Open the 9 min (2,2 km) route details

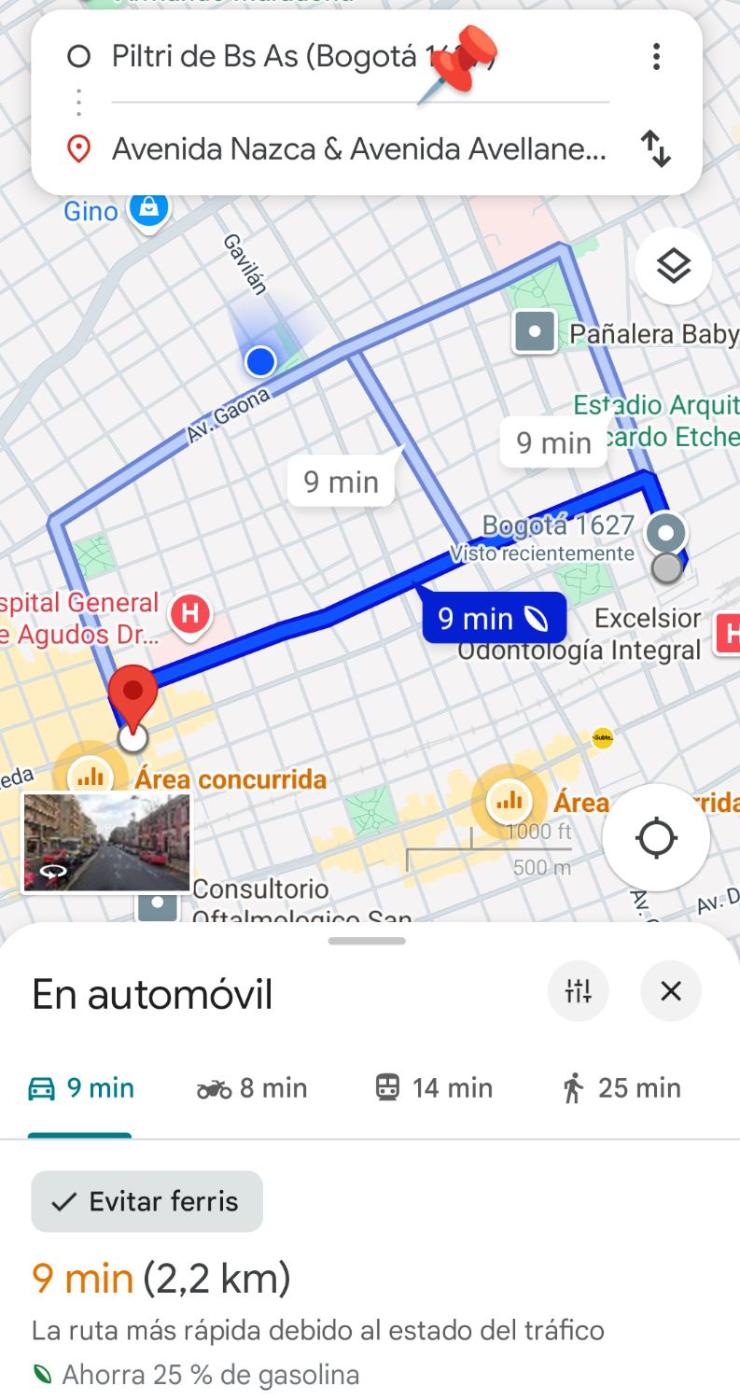(x=161, y=1278)
